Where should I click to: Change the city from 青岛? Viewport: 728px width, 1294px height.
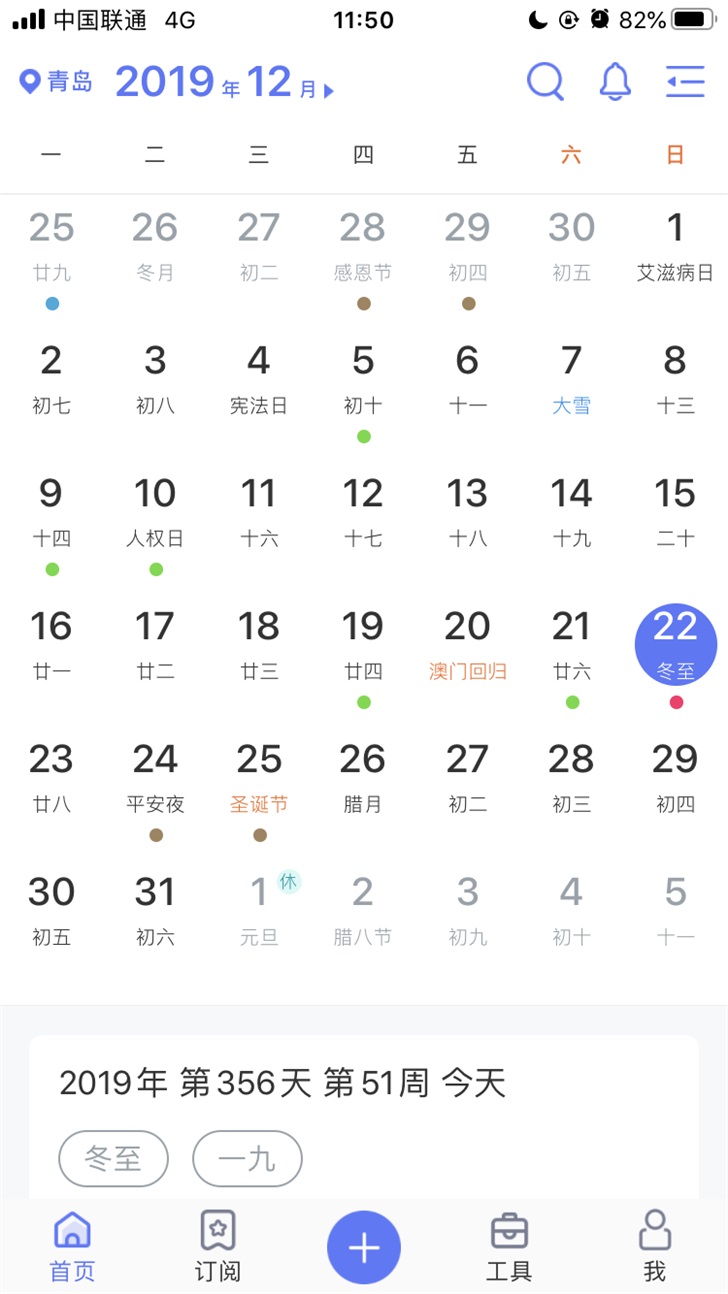57,82
